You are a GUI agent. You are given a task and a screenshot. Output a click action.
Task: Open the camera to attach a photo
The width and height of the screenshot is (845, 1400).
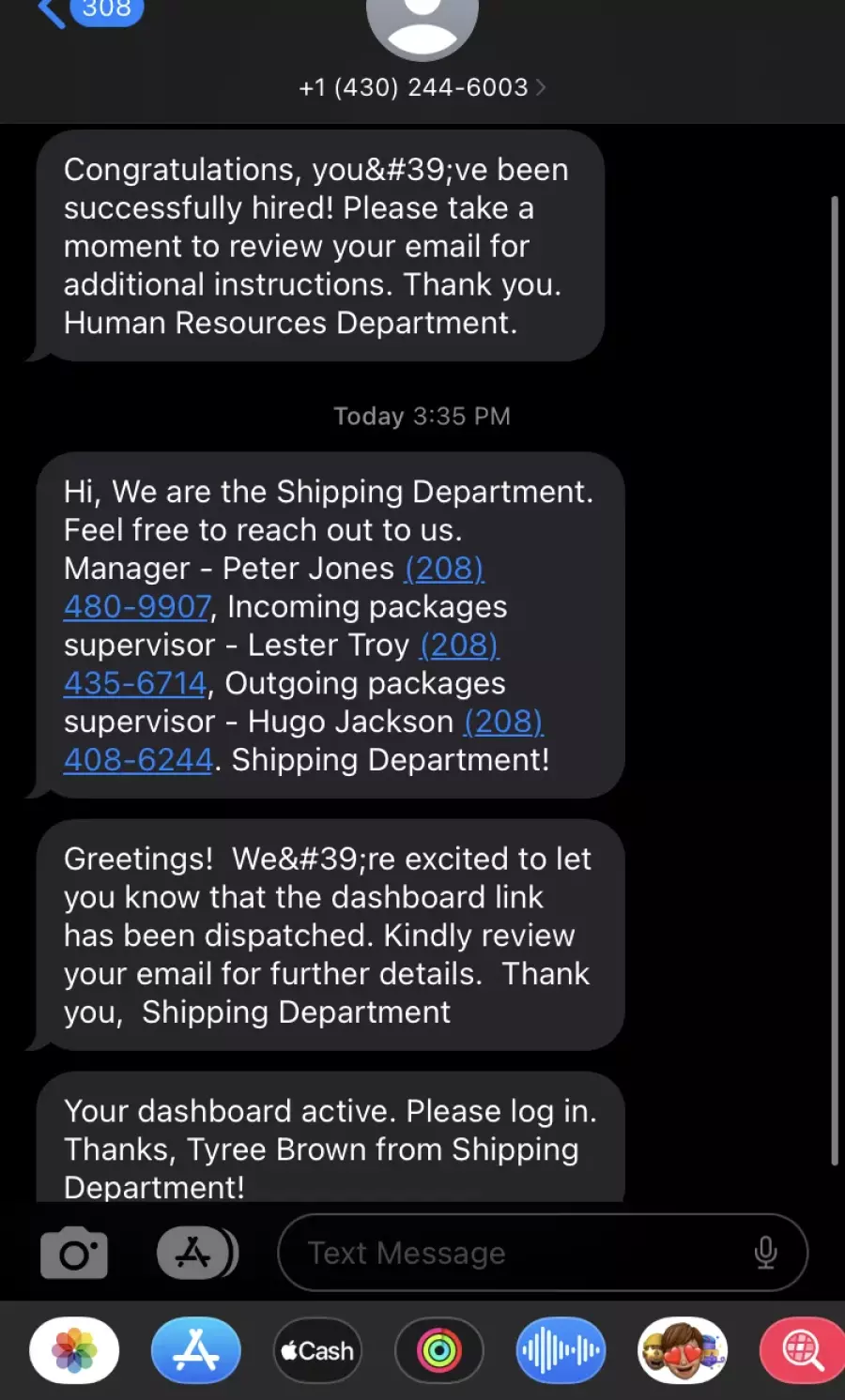[74, 1253]
